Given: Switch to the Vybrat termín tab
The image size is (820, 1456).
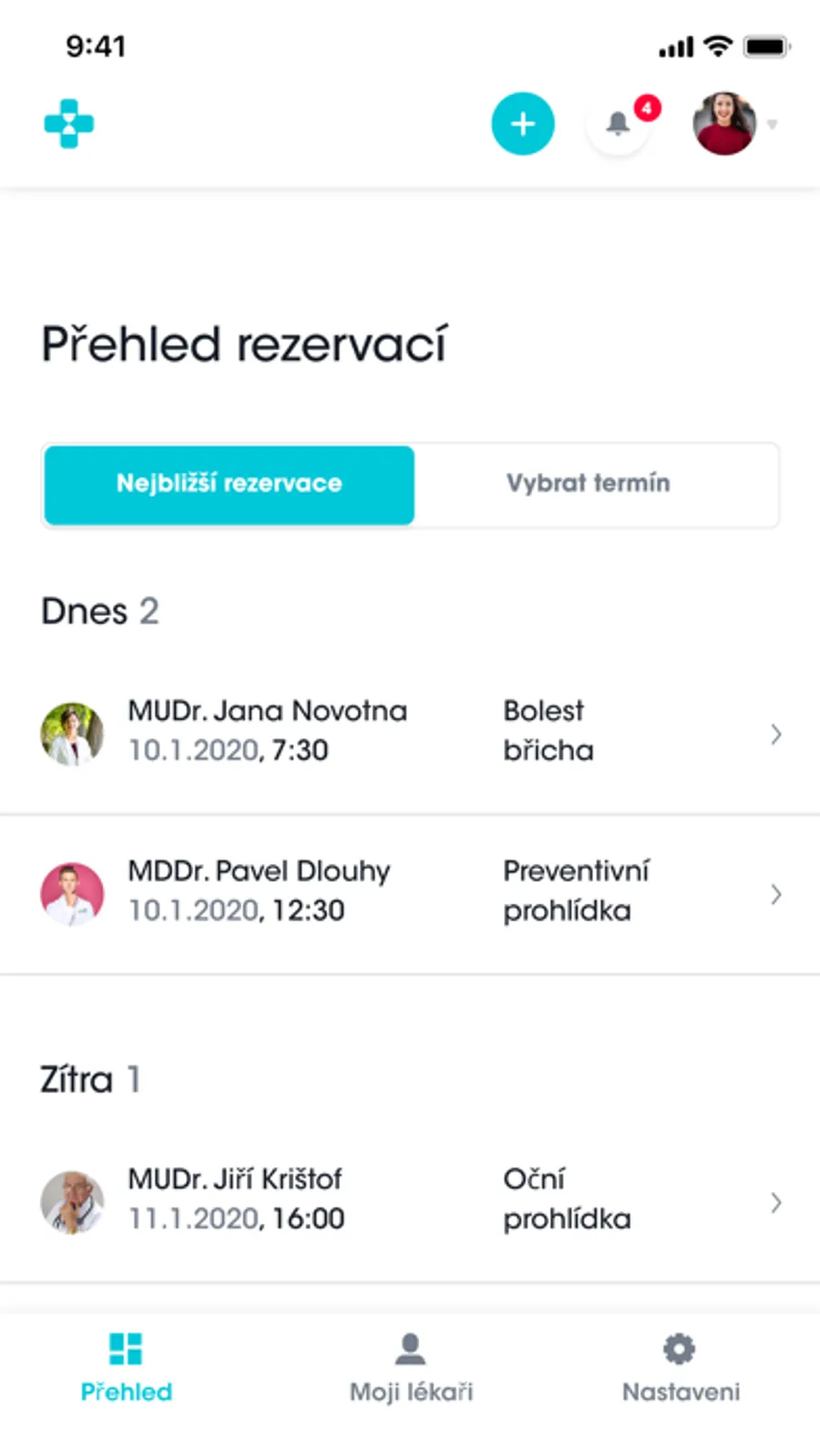Looking at the screenshot, I should tap(588, 484).
